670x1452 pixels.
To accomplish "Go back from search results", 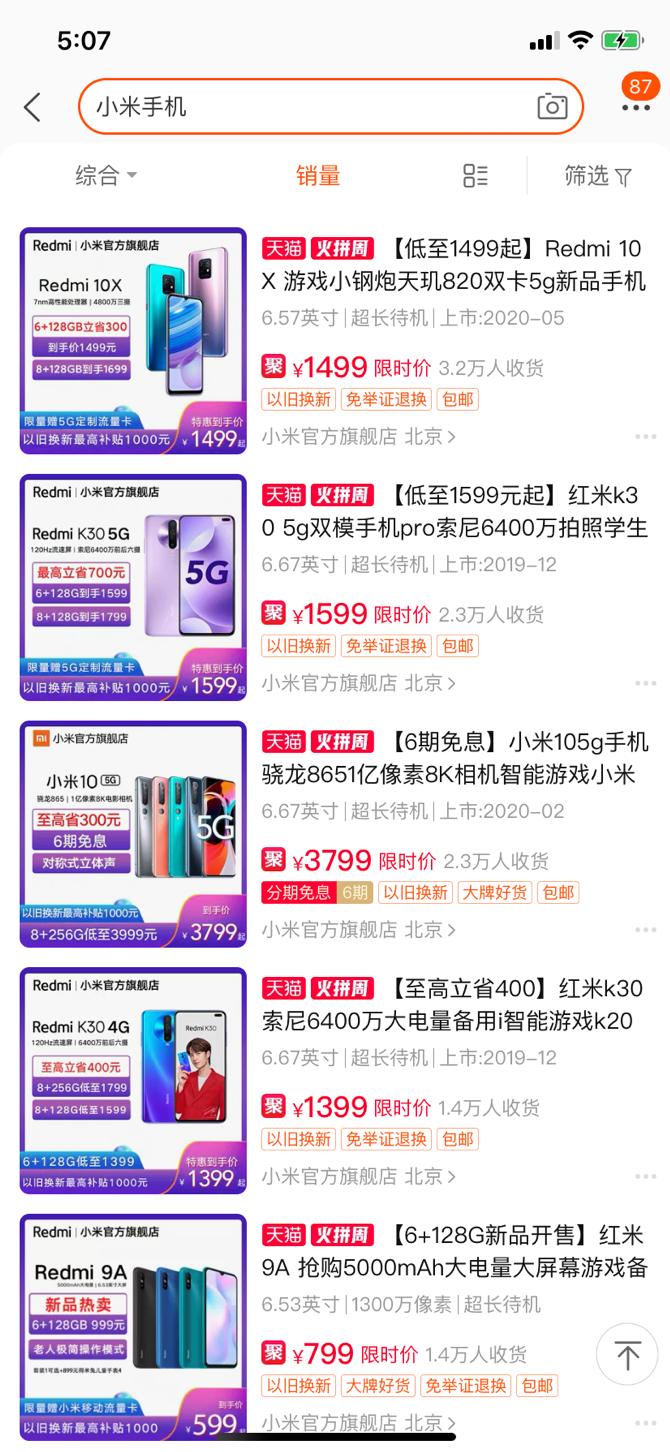I will pos(33,107).
